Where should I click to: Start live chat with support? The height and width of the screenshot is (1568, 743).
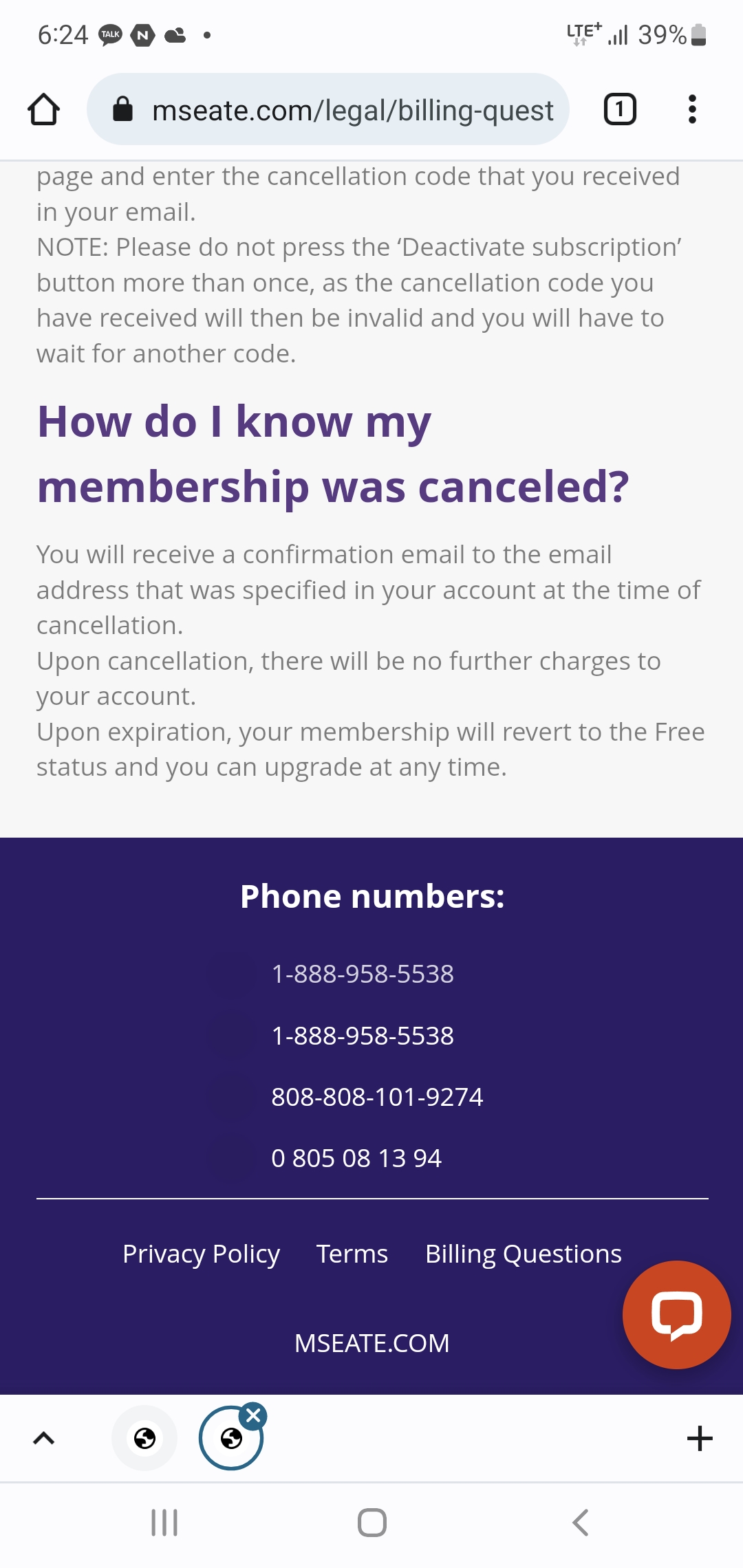(x=676, y=1315)
